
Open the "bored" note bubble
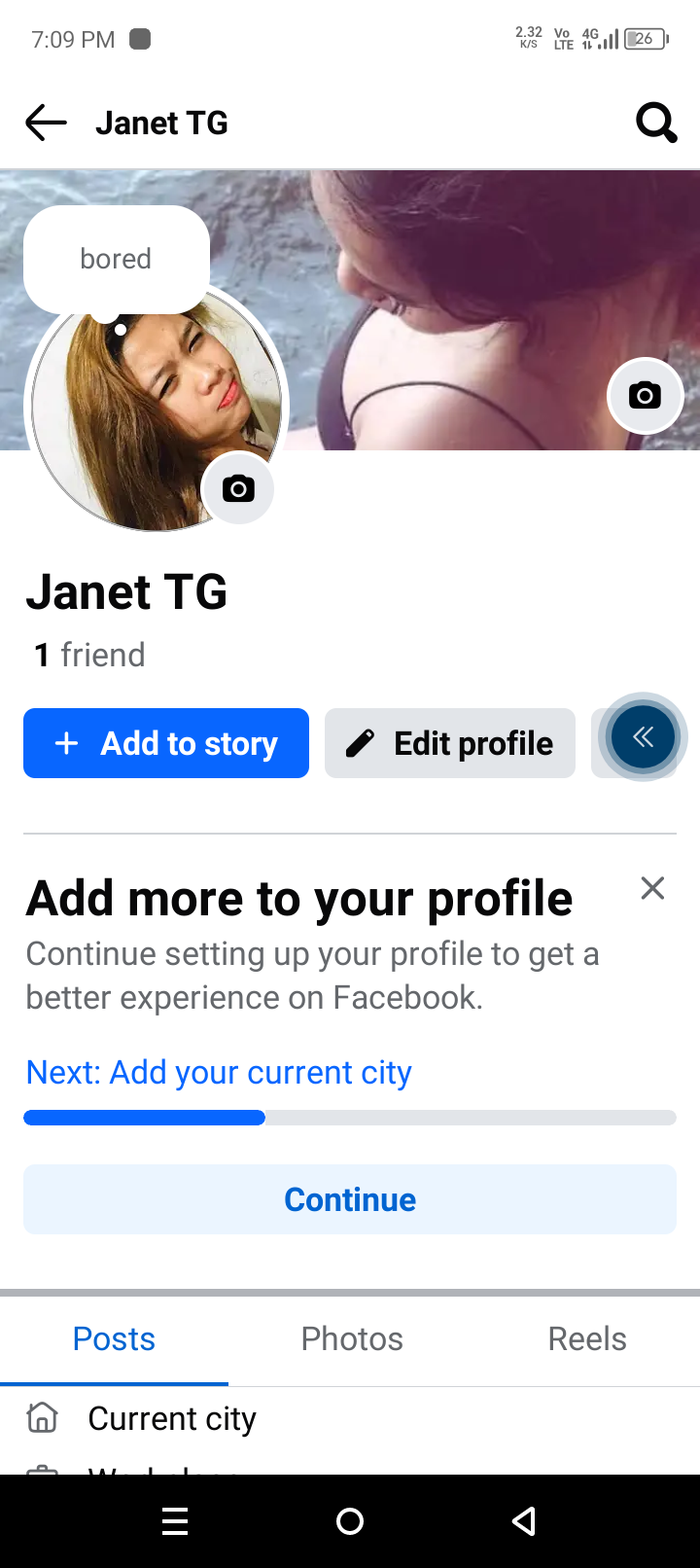(116, 259)
